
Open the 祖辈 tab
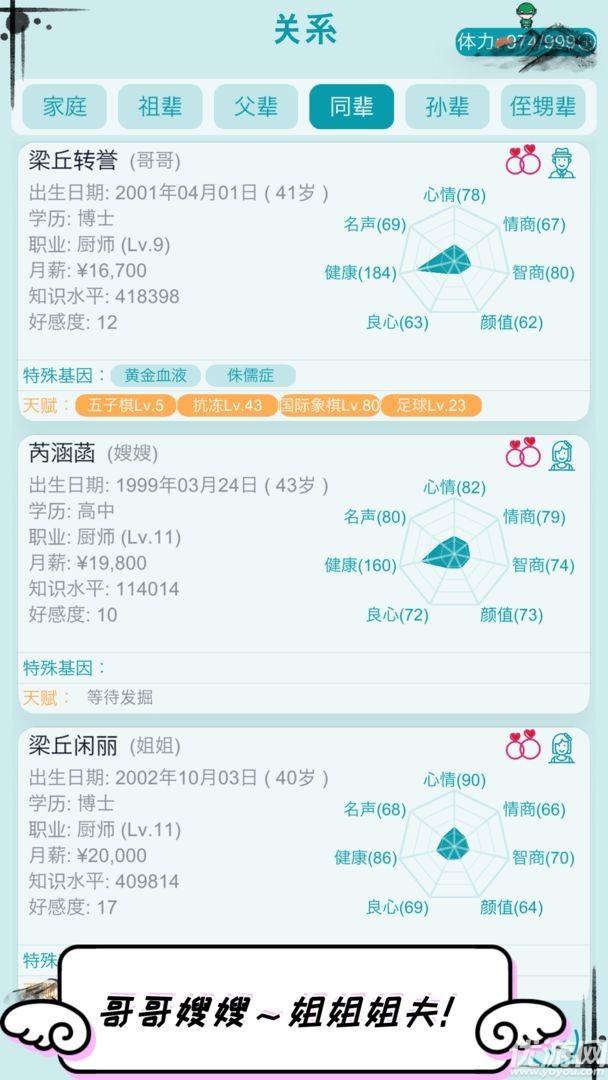tap(160, 107)
